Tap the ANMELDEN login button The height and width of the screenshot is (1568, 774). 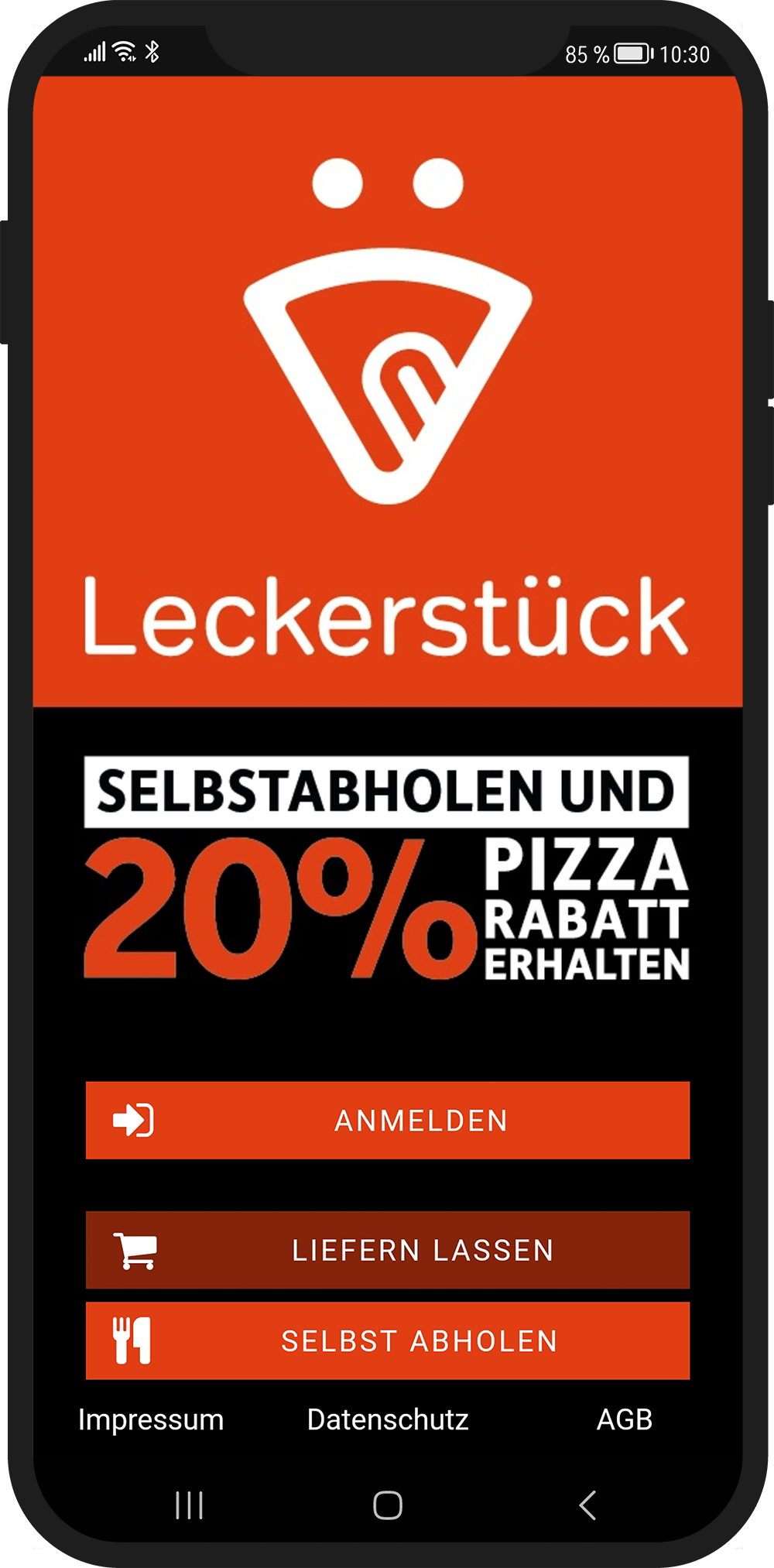[x=387, y=1120]
